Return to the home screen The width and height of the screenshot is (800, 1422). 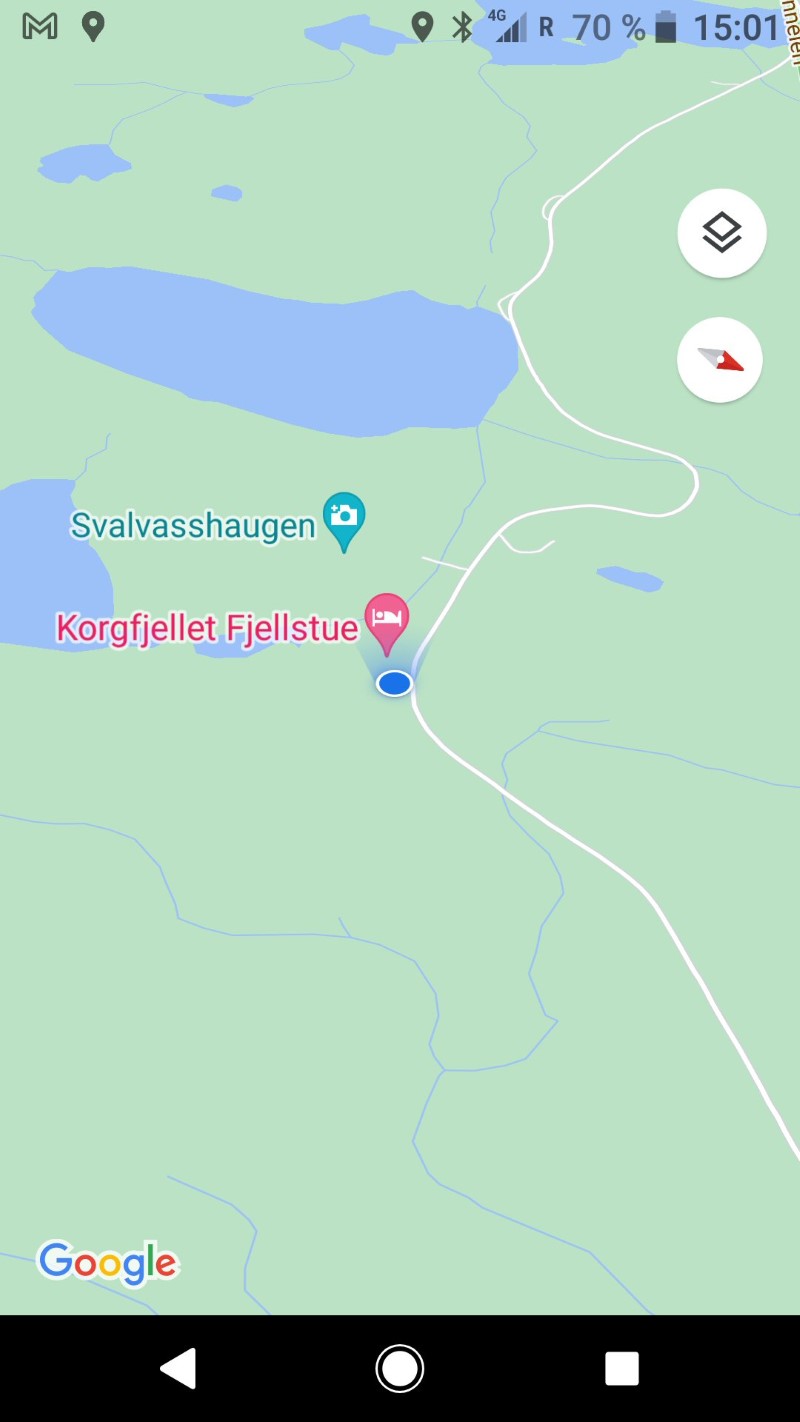(400, 1368)
